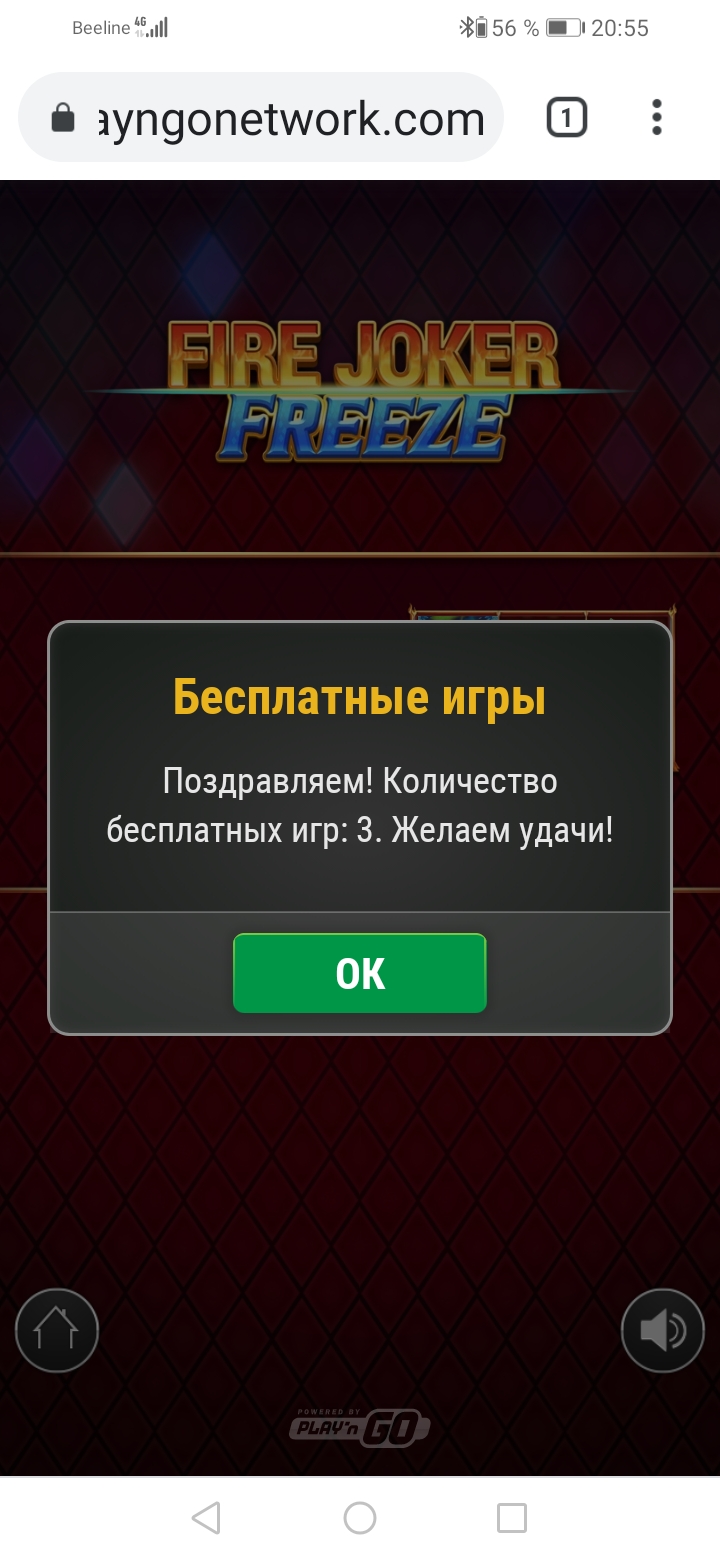Open the browser overflow menu

656,118
